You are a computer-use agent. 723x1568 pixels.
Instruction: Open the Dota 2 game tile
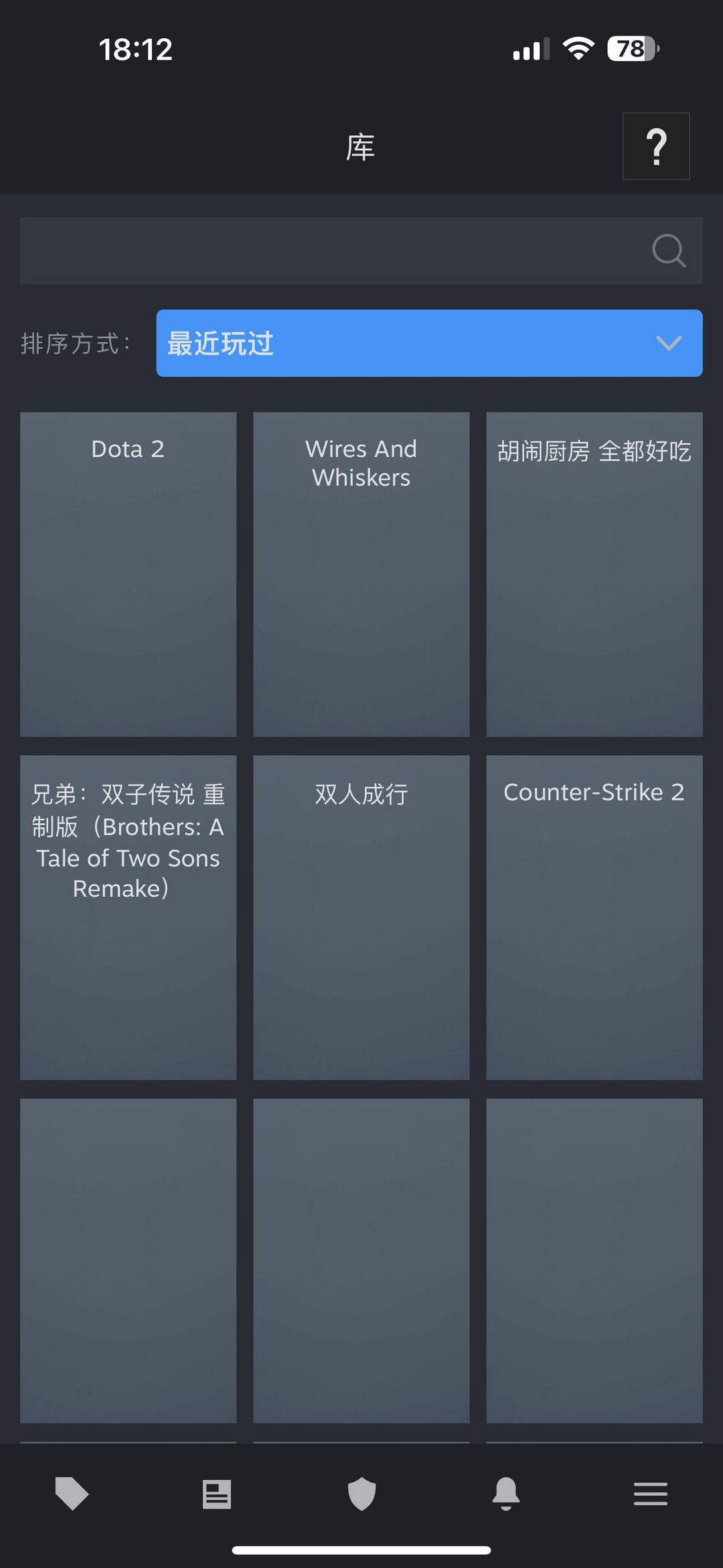(x=128, y=574)
